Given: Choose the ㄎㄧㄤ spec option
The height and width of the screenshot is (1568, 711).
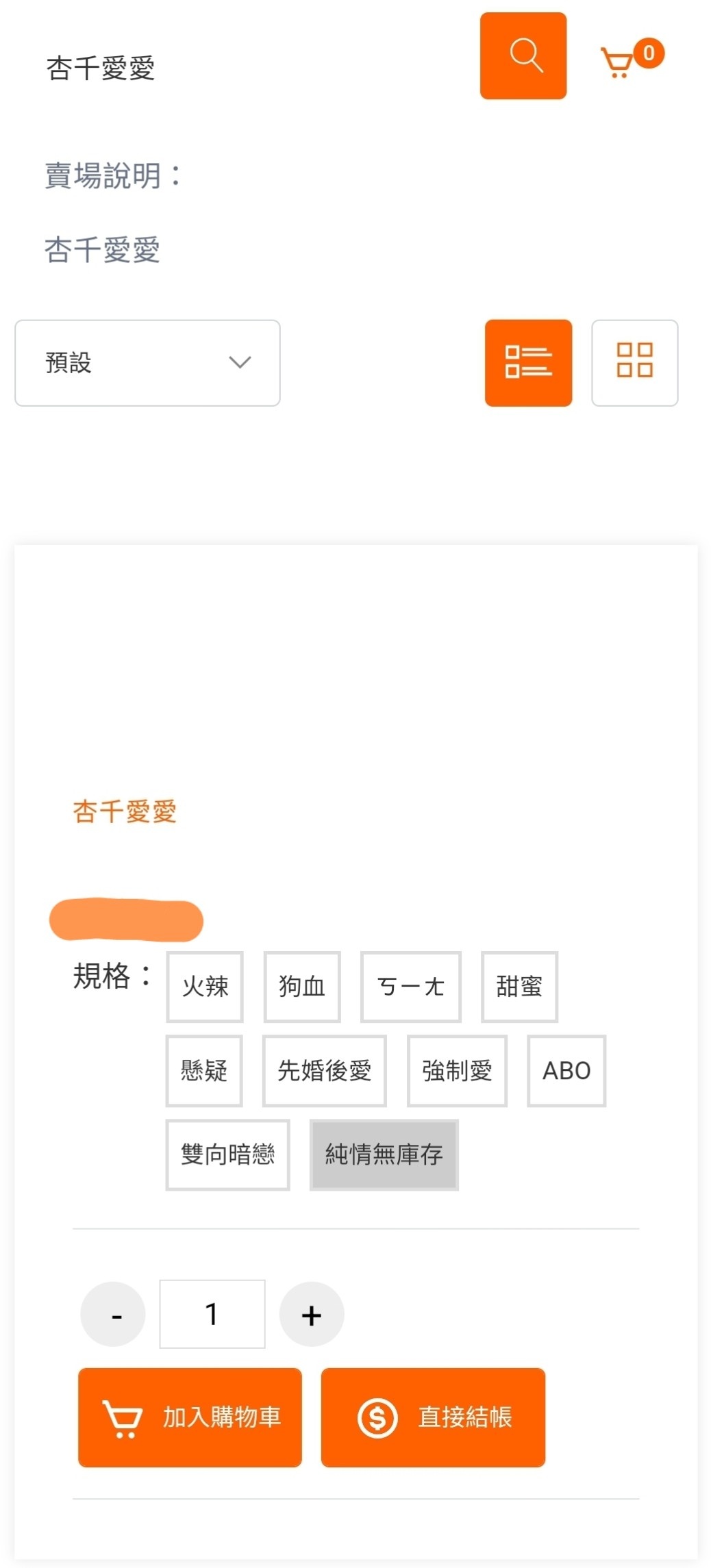Looking at the screenshot, I should tap(411, 987).
